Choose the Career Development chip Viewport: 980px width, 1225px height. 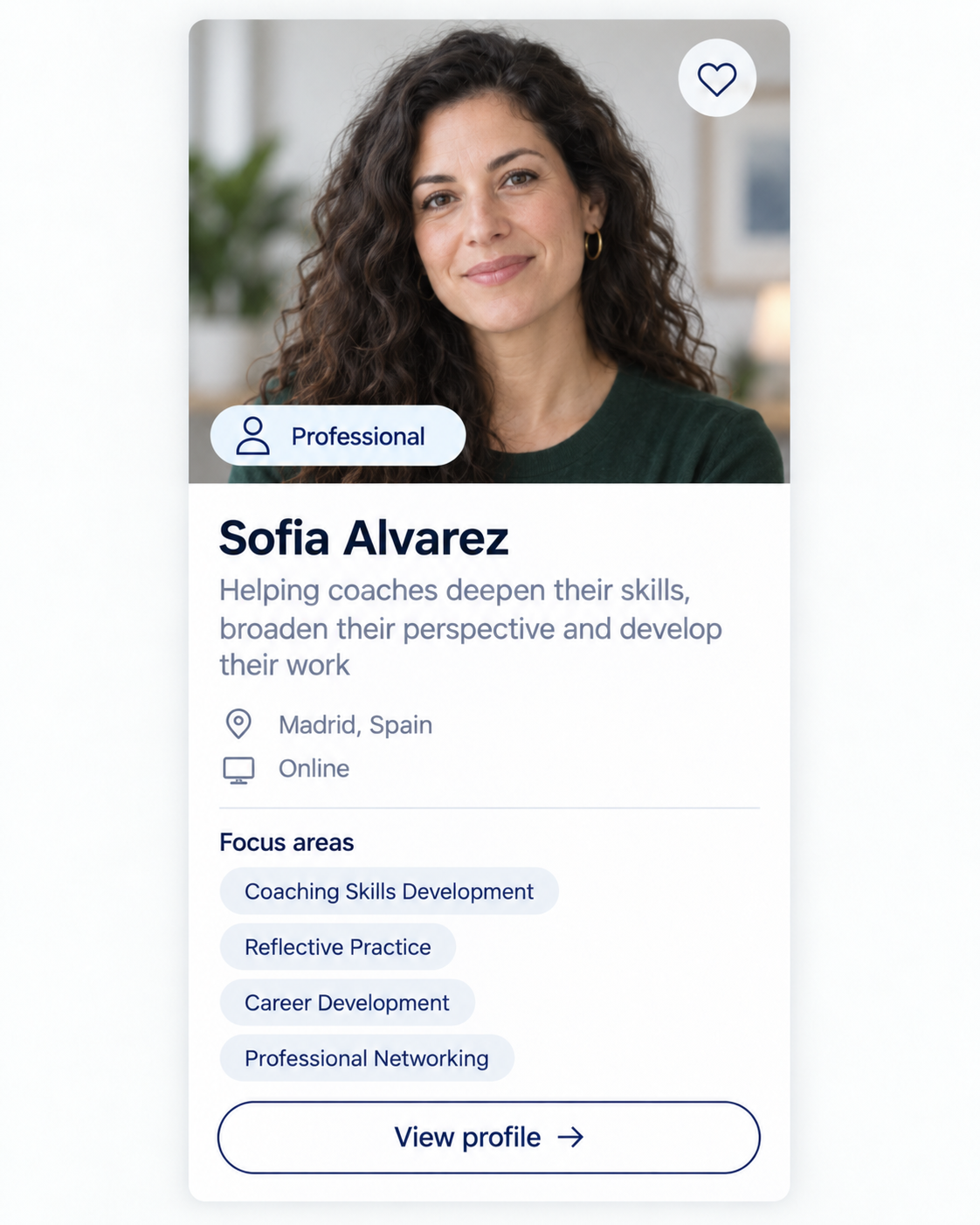coord(347,1002)
